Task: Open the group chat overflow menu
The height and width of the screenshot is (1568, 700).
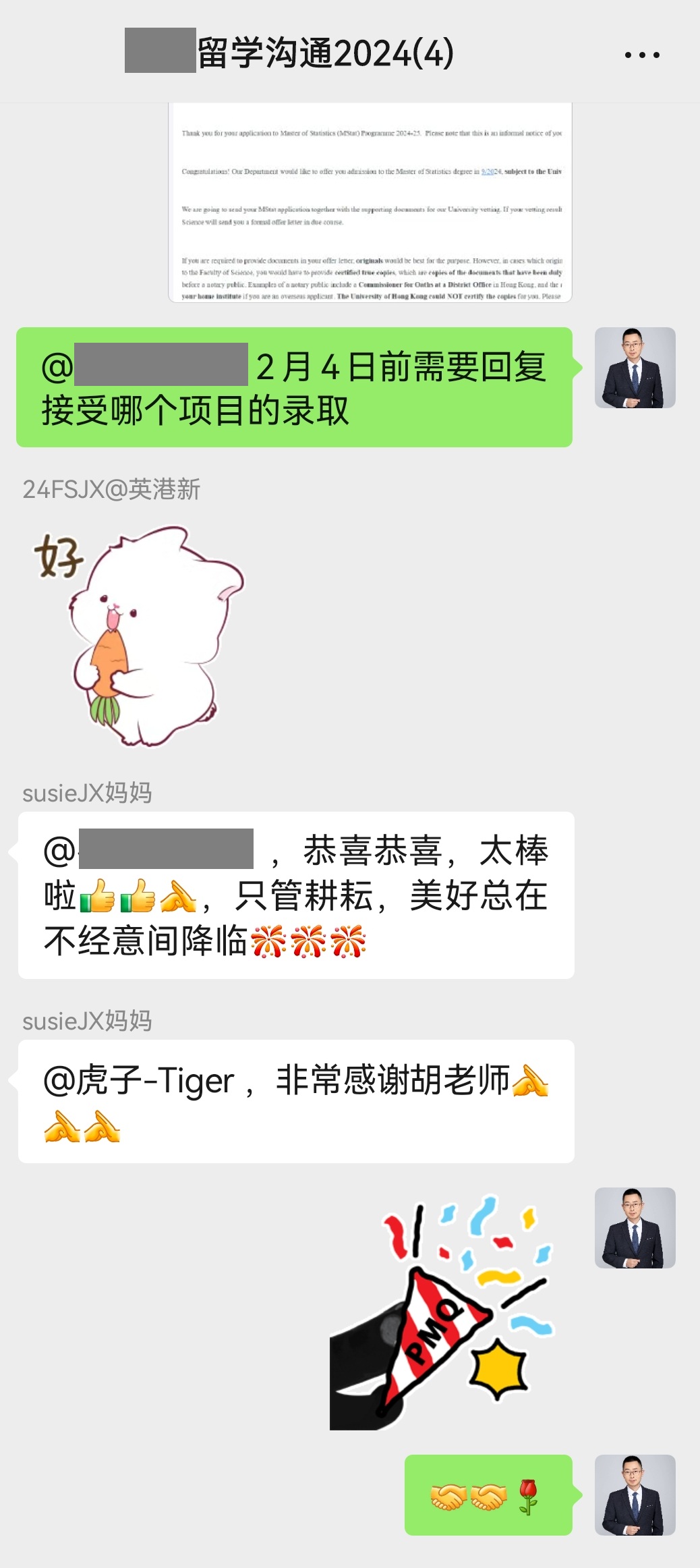Action: [641, 55]
